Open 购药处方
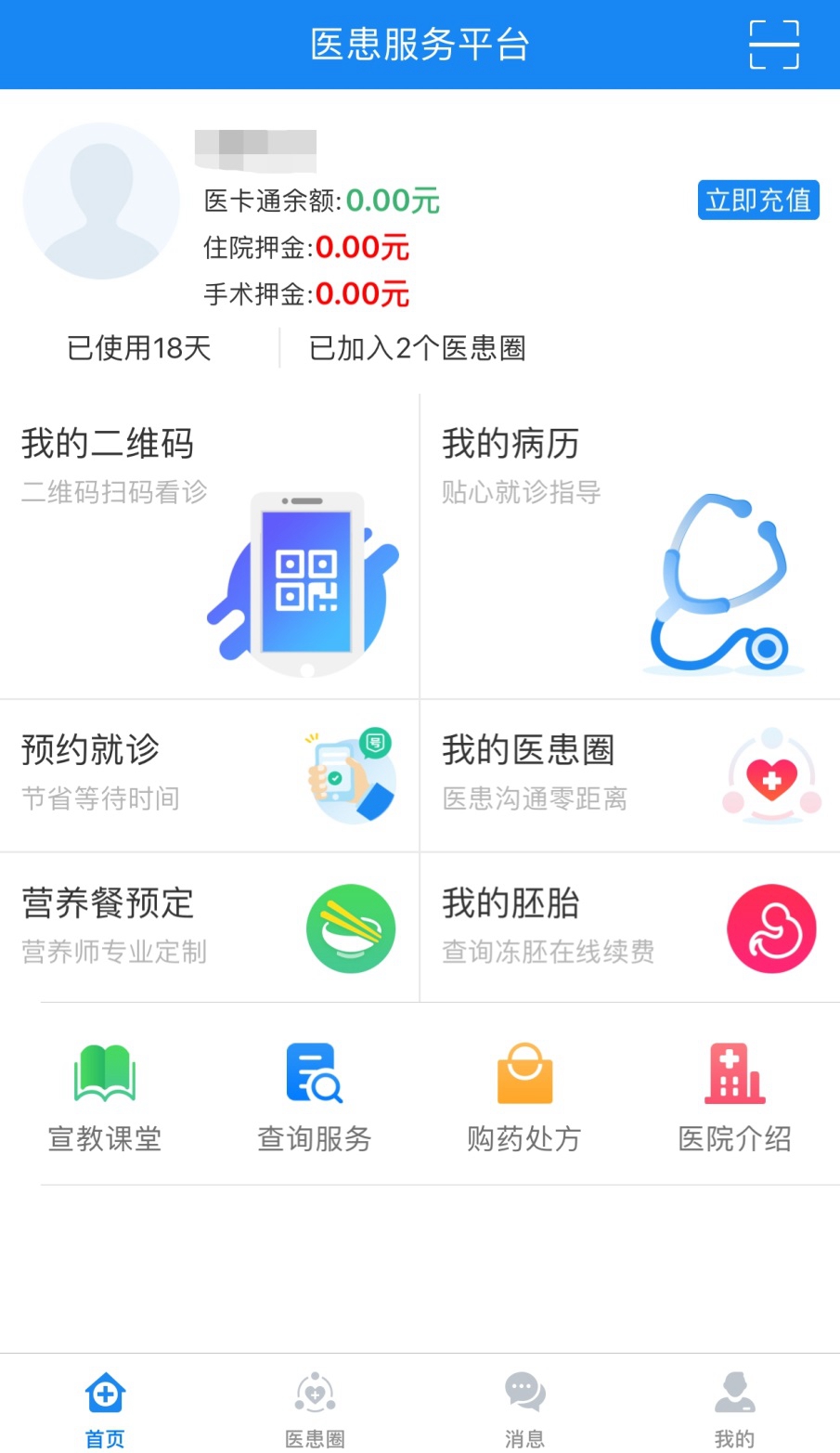The height and width of the screenshot is (1453, 840). point(524,1097)
